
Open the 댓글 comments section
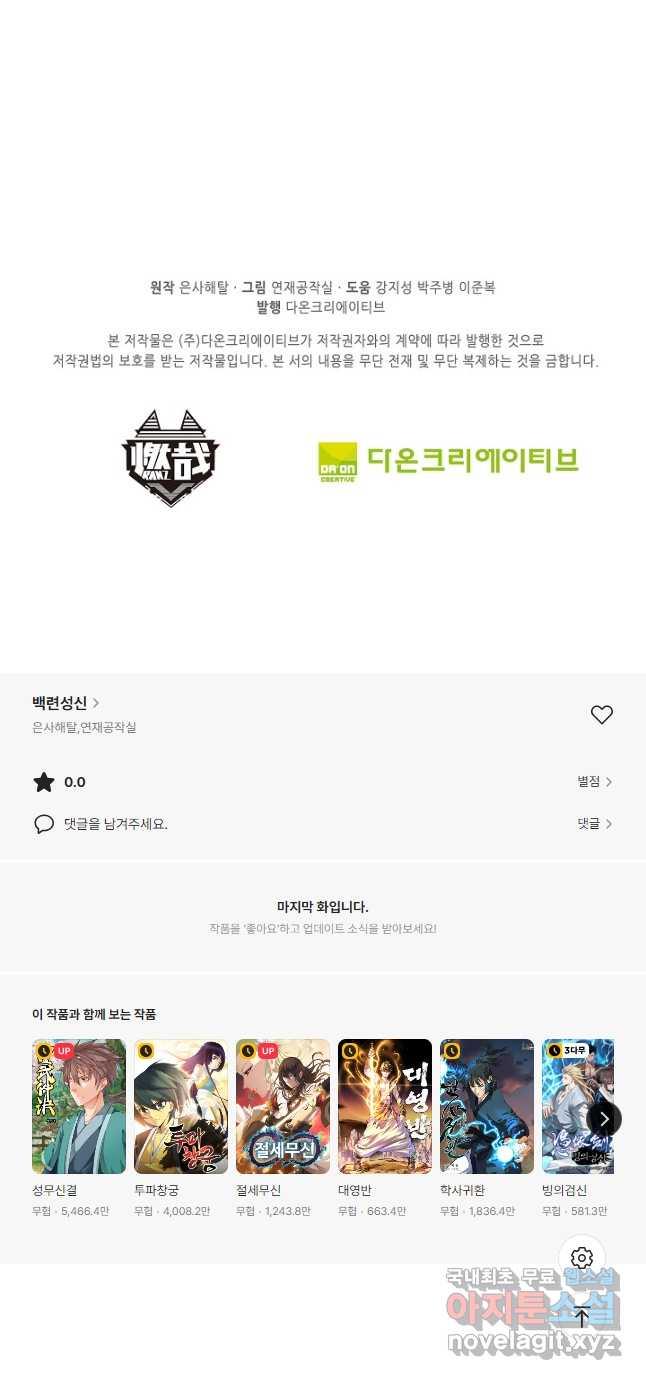coord(594,824)
